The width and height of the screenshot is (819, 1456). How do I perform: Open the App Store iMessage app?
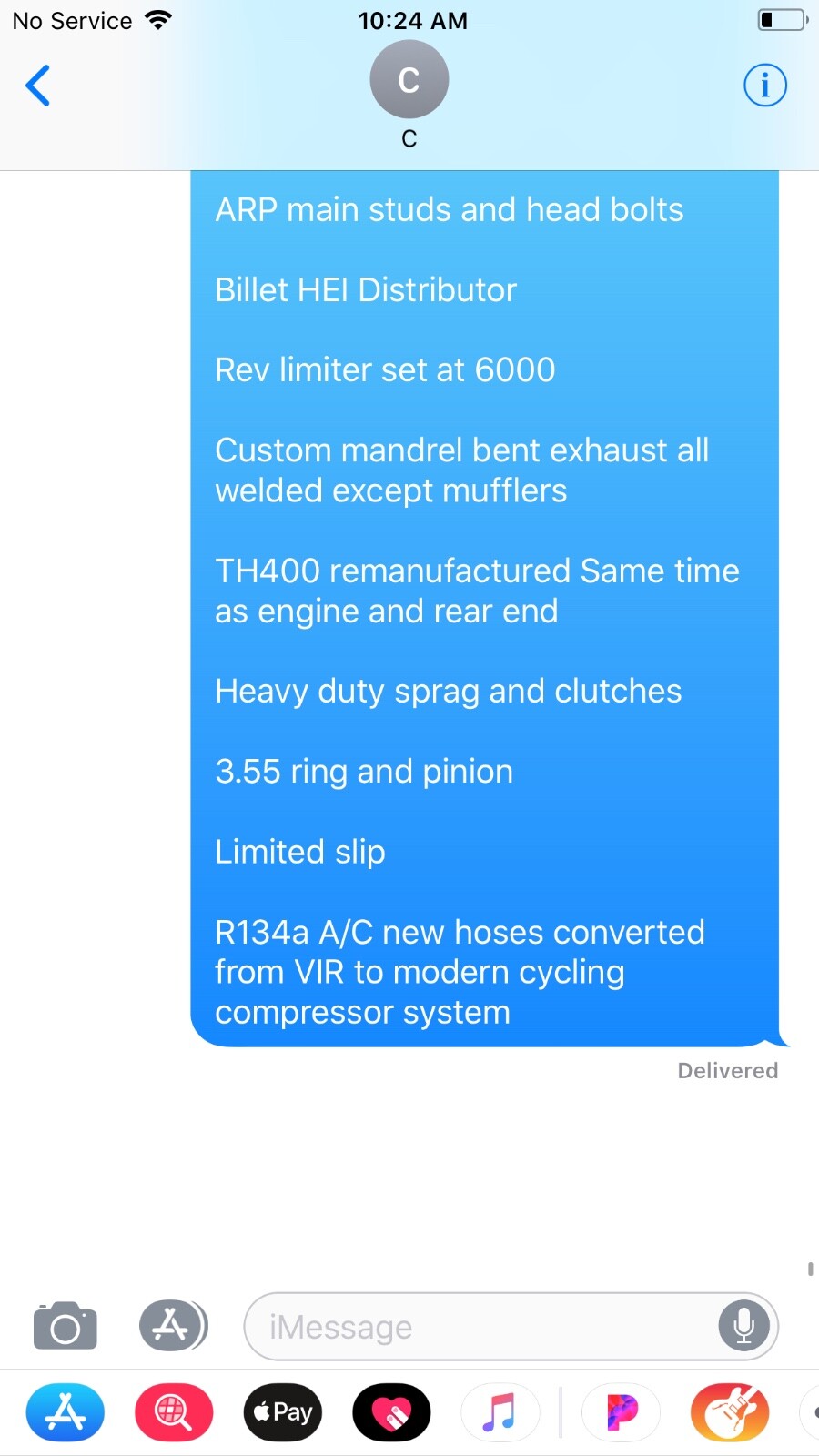[x=65, y=1412]
